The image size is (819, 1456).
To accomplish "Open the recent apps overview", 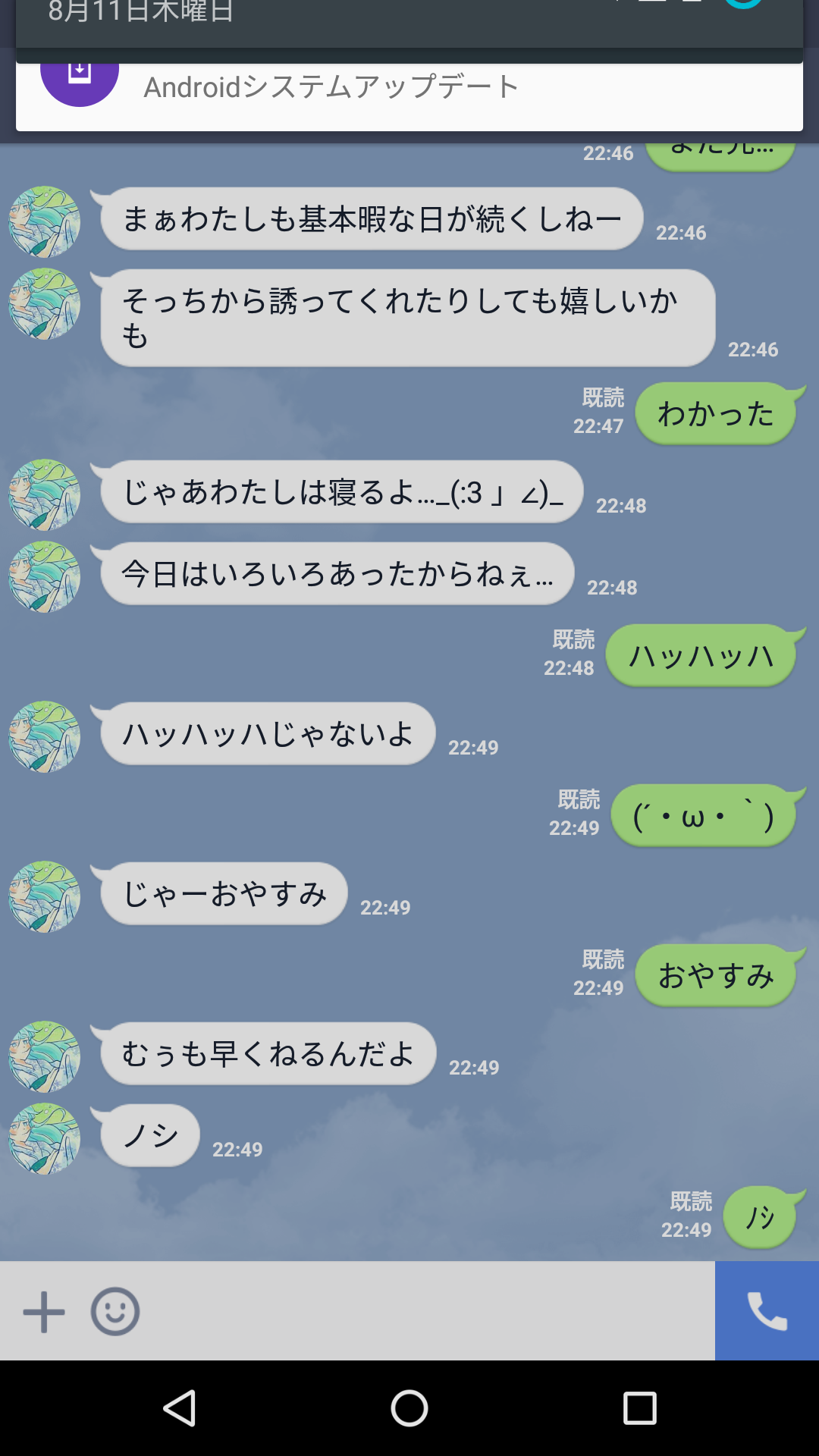I will [x=639, y=1408].
